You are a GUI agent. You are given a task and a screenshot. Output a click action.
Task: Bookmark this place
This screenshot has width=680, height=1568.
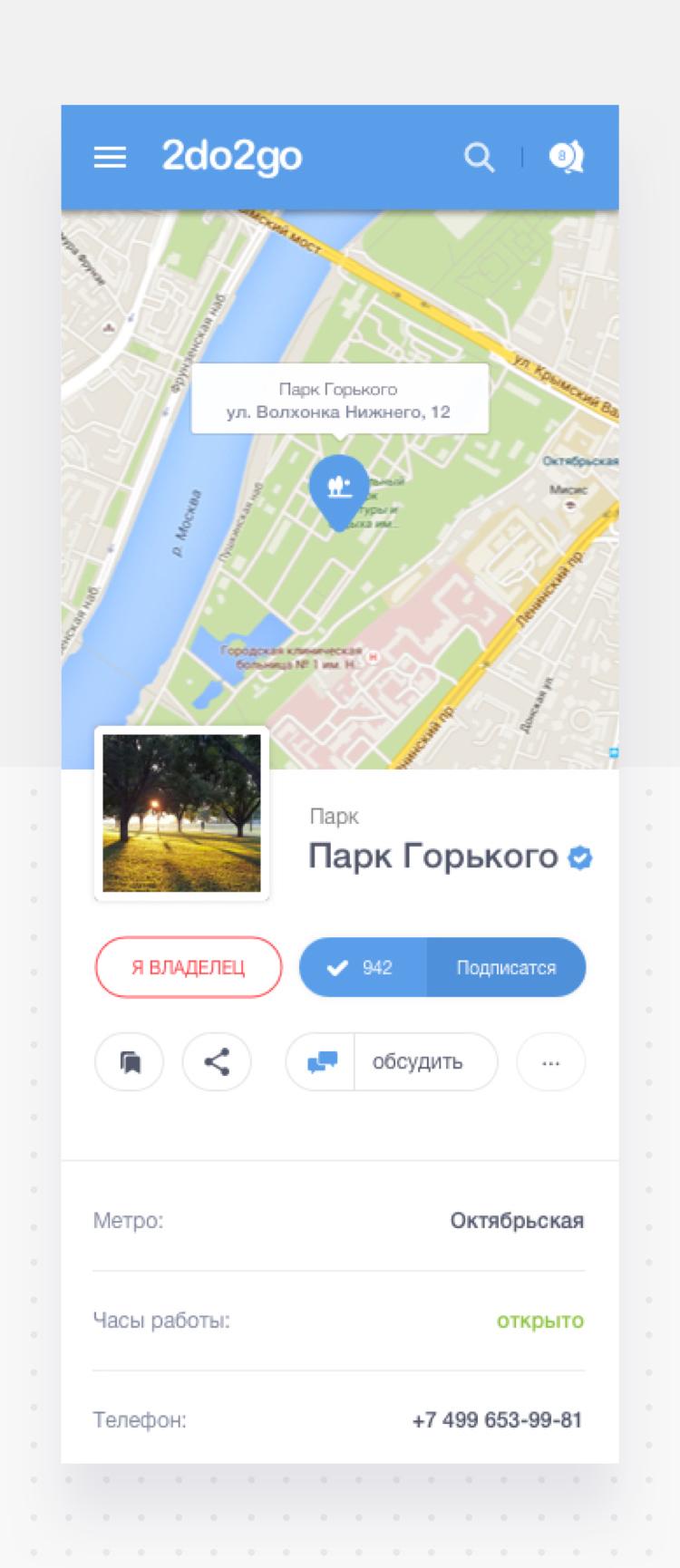(x=130, y=1061)
